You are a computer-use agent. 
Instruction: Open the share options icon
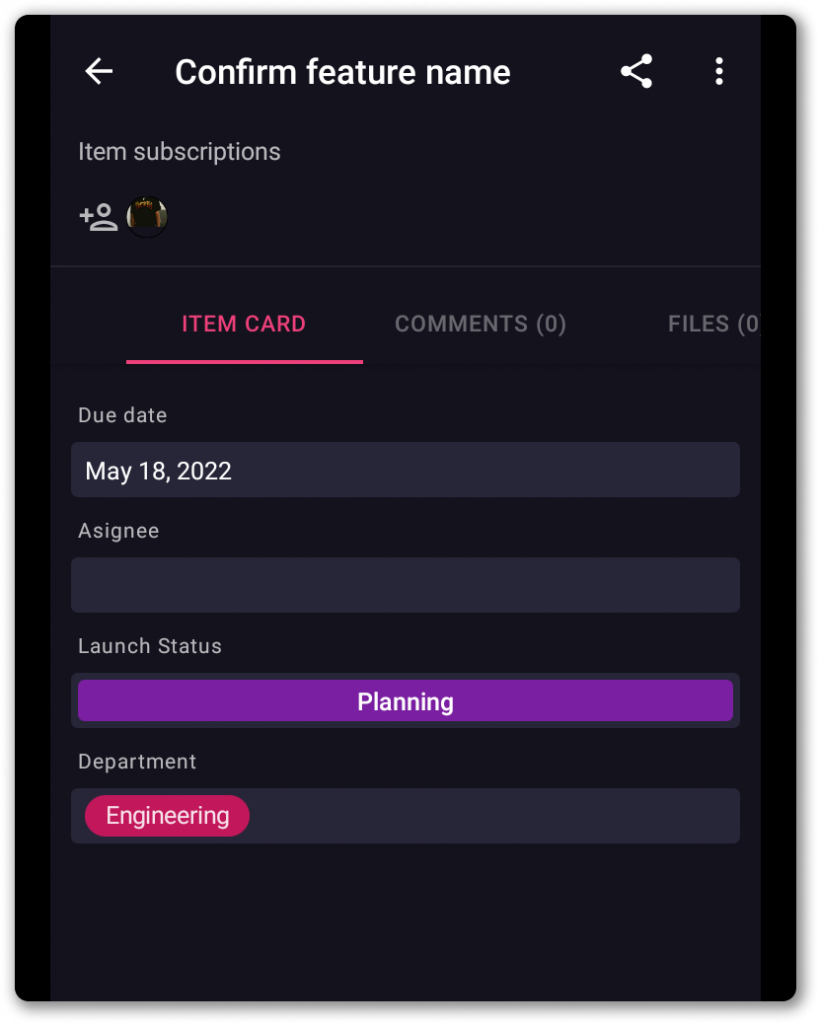tap(637, 71)
